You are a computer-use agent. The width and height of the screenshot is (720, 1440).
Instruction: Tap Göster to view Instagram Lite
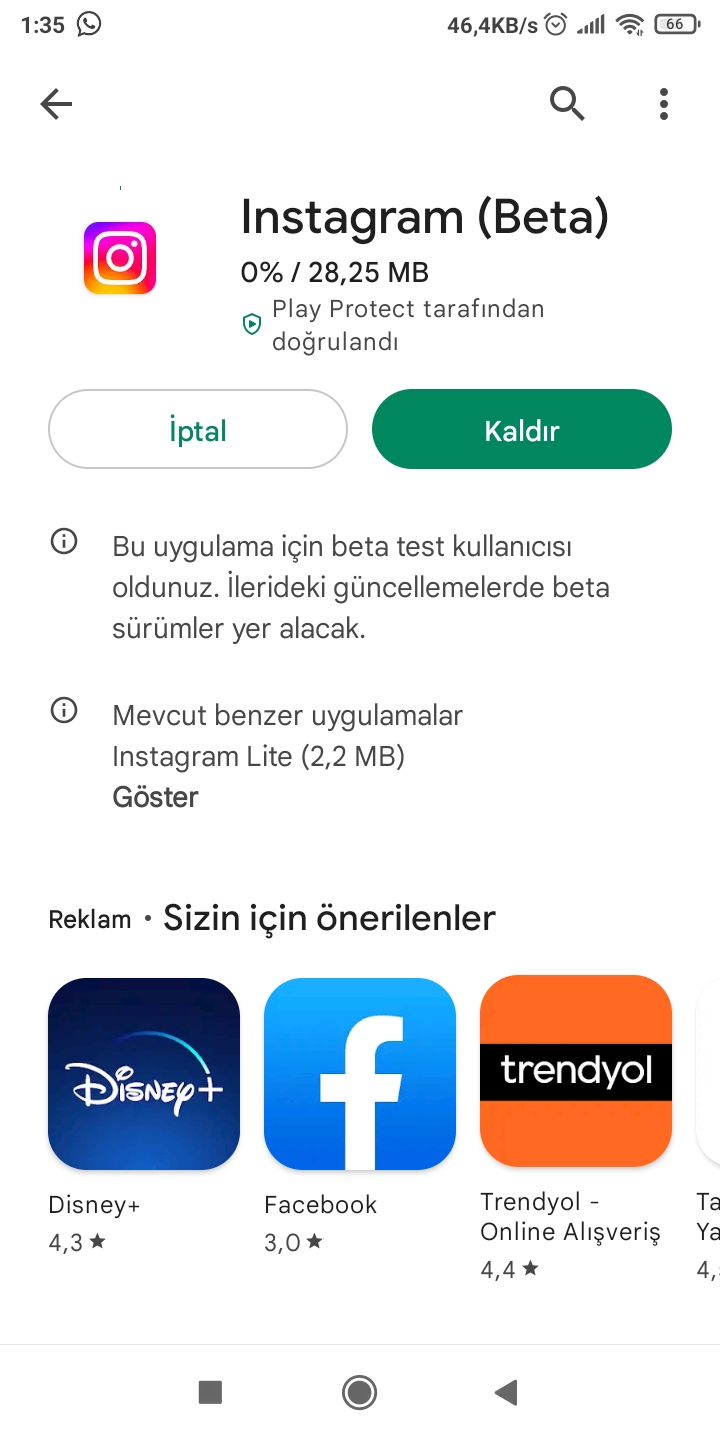[155, 797]
